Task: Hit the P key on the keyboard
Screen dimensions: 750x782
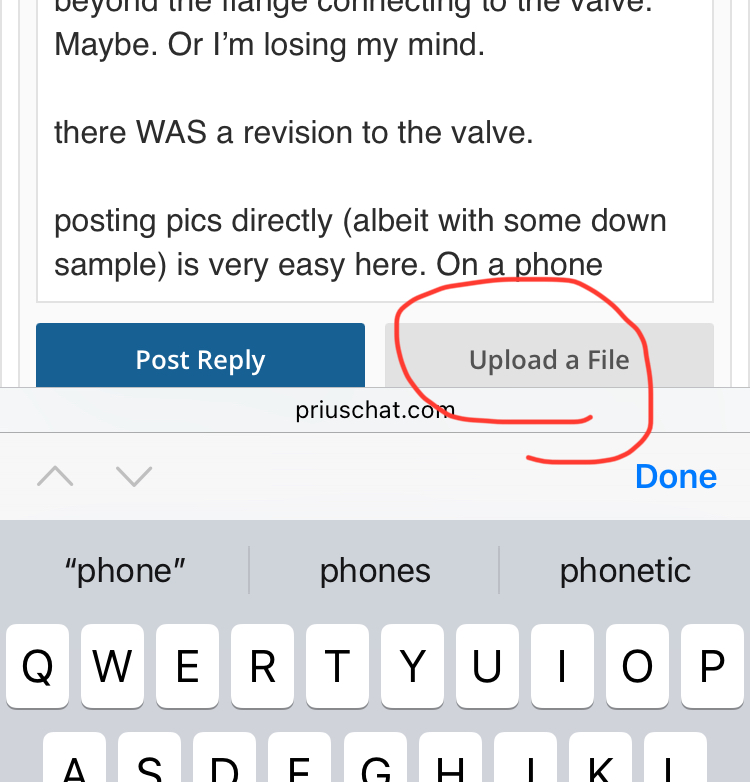Action: (x=712, y=666)
